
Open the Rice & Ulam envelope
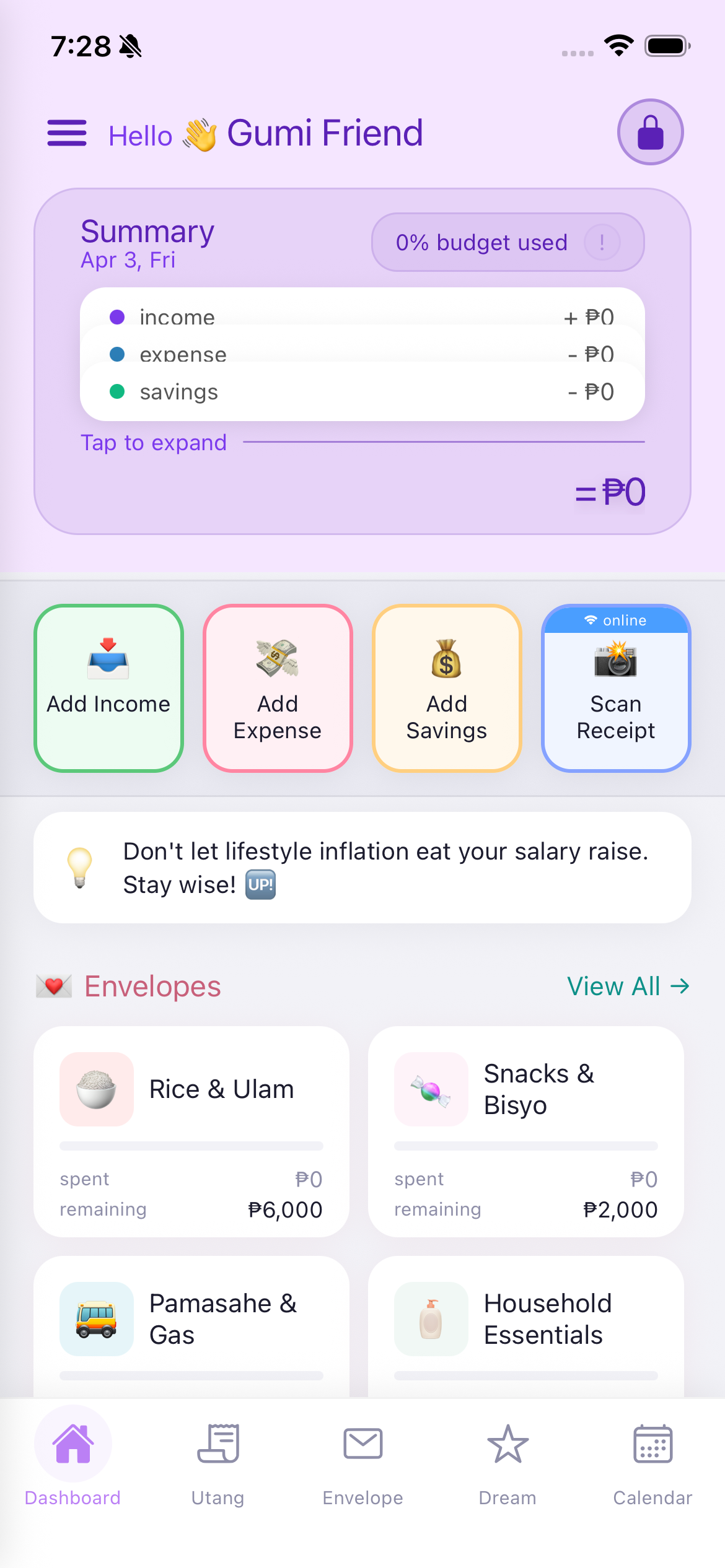(x=191, y=1131)
